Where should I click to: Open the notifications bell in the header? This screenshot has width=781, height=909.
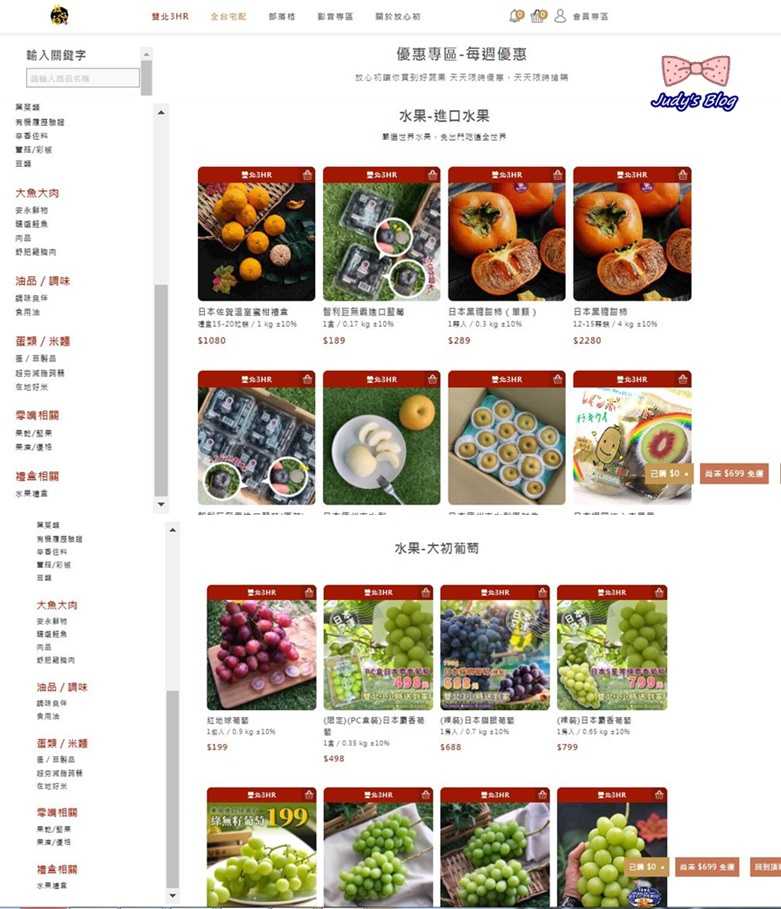515,16
